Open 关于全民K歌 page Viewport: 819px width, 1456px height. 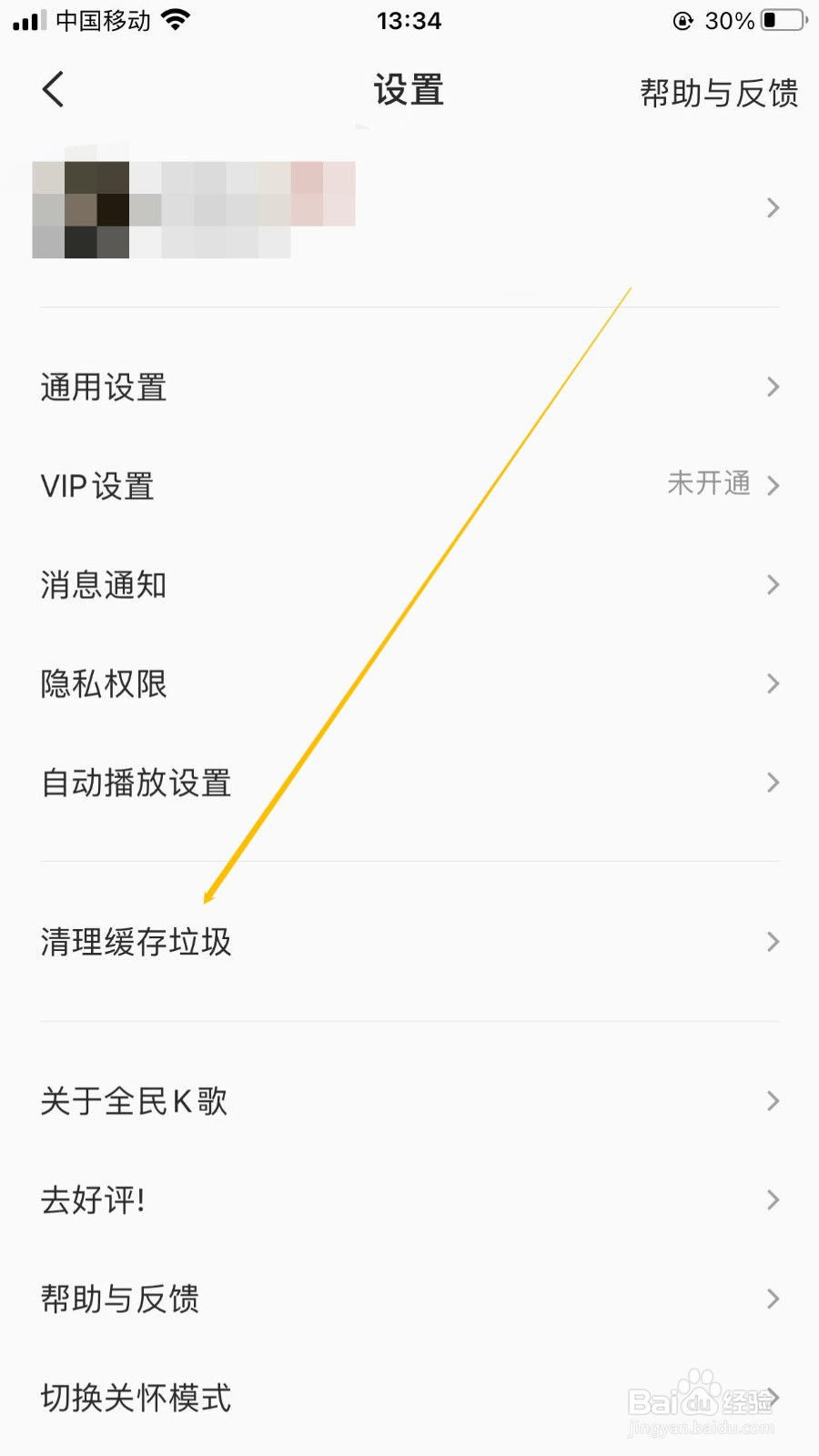click(134, 1101)
